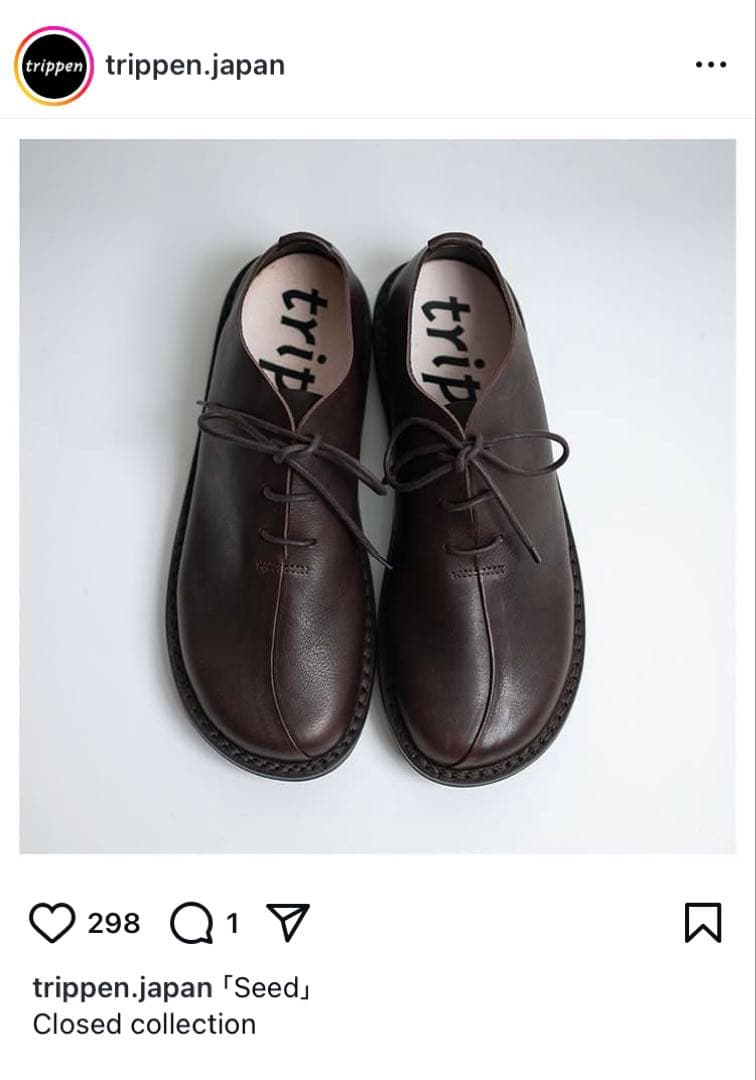This screenshot has height=1080, width=756.
Task: Click the trippen logo circle avatar
Action: point(53,63)
